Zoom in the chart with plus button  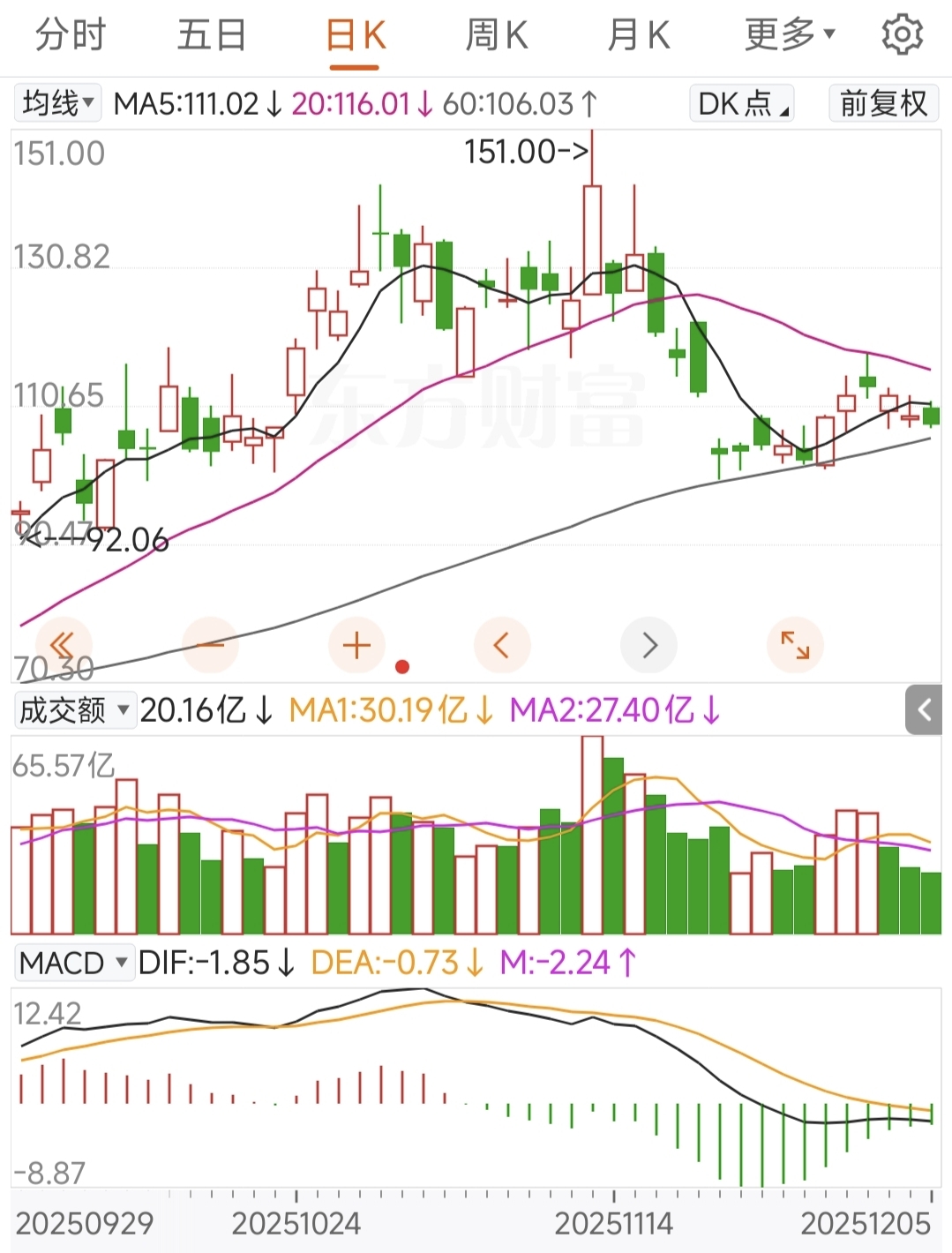(356, 646)
